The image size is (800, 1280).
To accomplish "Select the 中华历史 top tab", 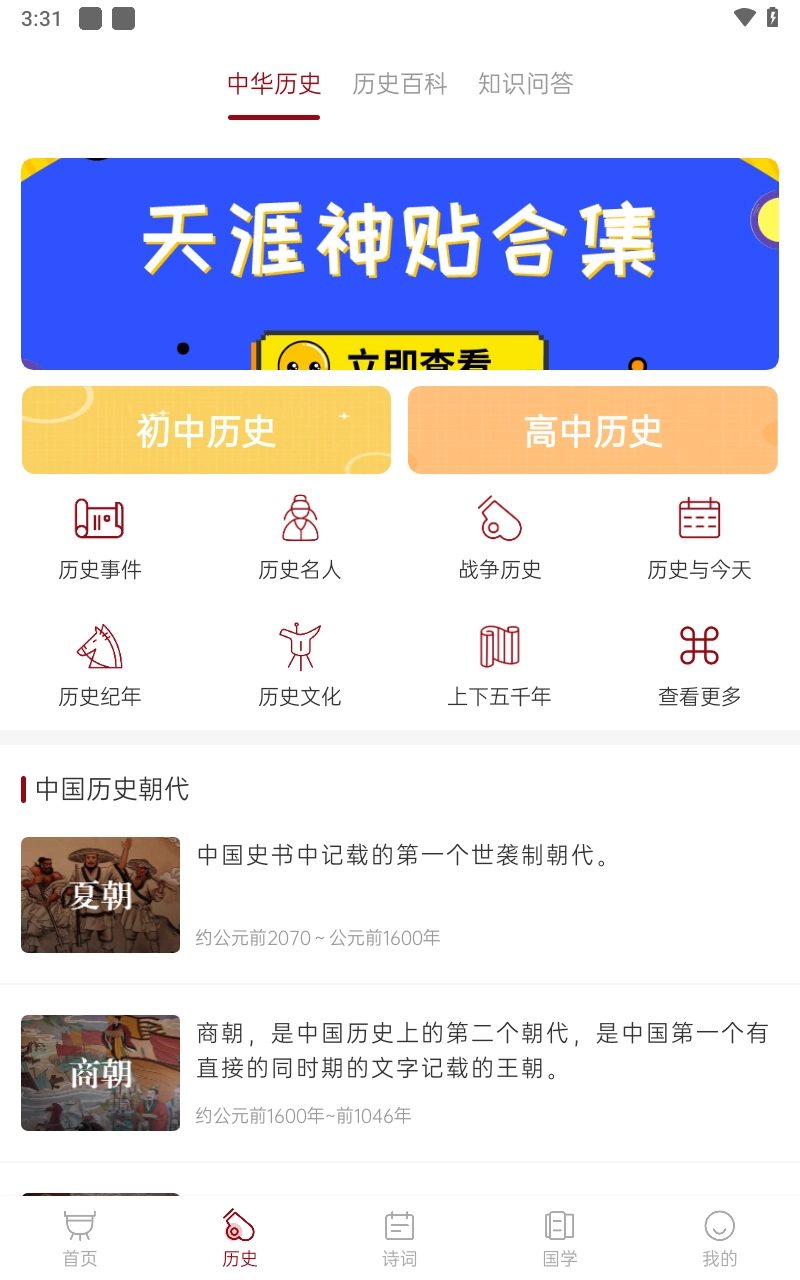I will coord(274,84).
